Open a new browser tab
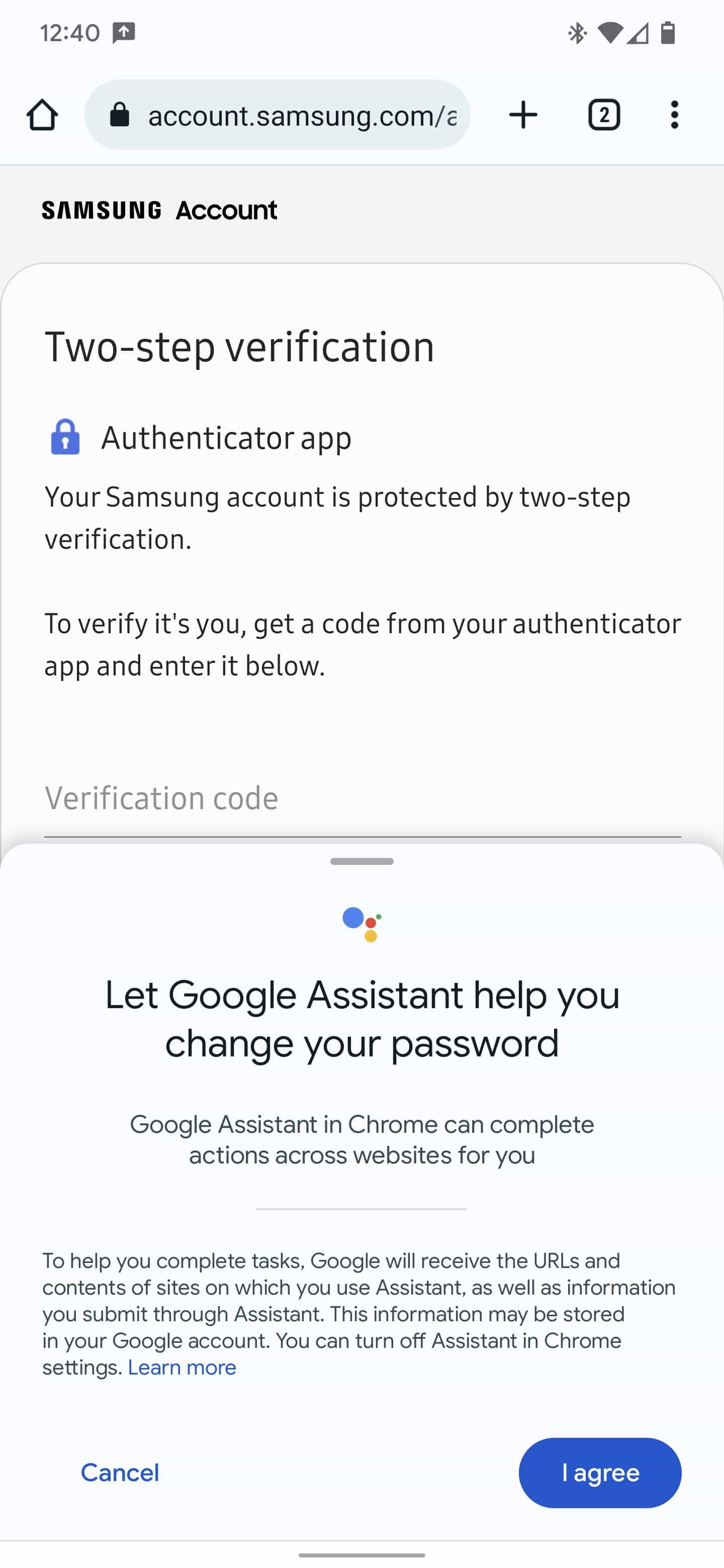This screenshot has width=724, height=1568. [x=523, y=115]
